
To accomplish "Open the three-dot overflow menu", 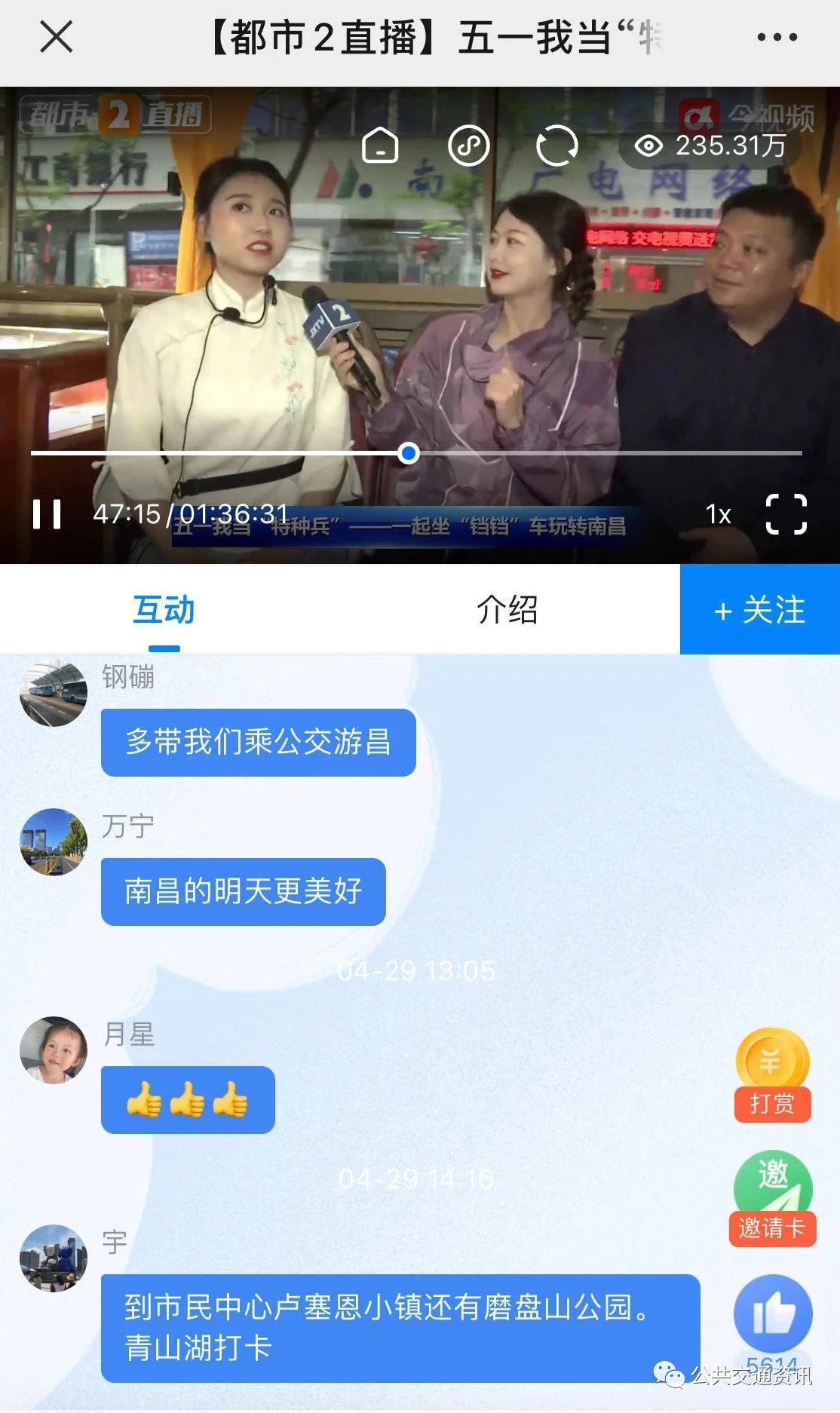I will [x=777, y=37].
